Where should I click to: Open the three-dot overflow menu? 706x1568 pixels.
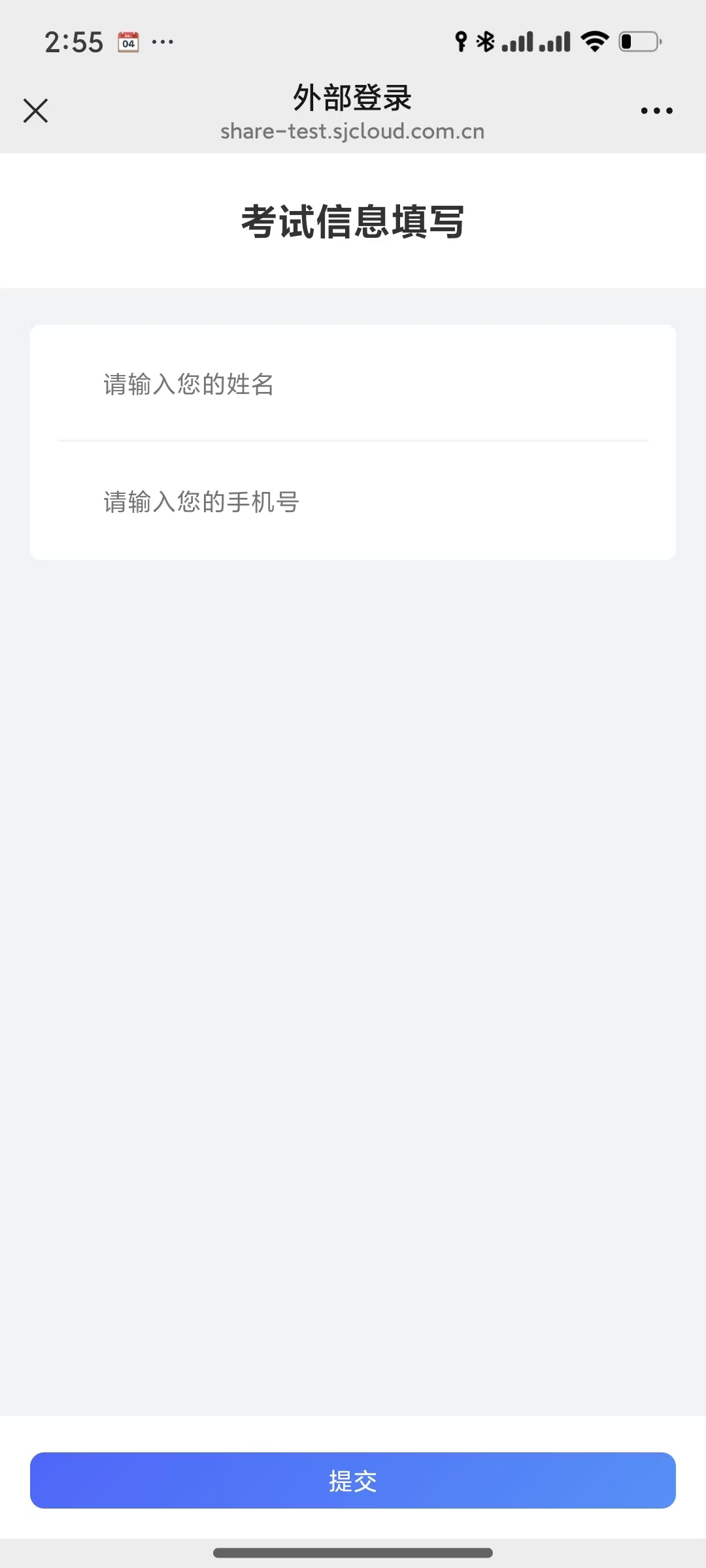click(656, 110)
